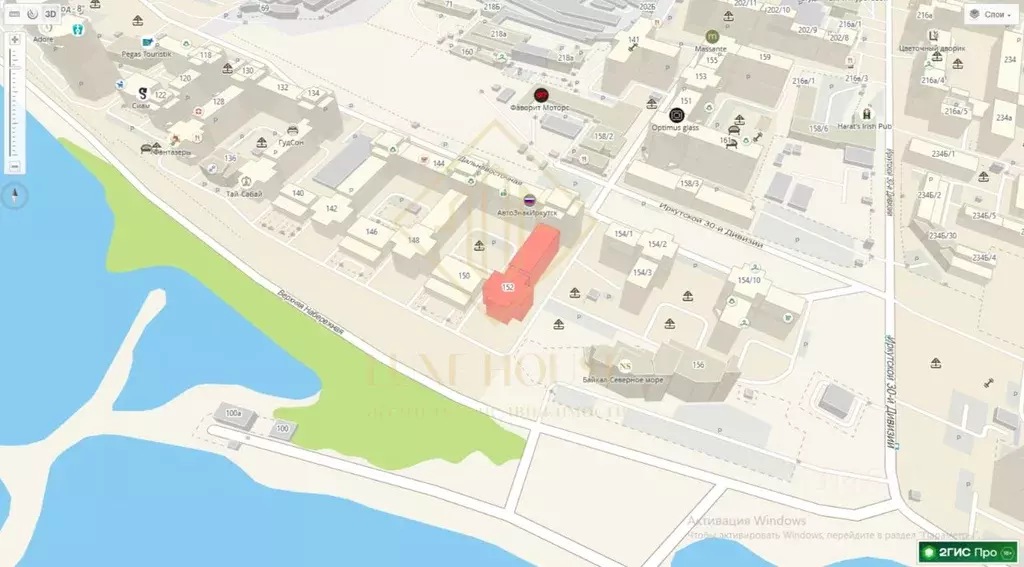This screenshot has width=1024, height=567.
Task: Tap the Байкал Северное море marker
Action: [625, 364]
